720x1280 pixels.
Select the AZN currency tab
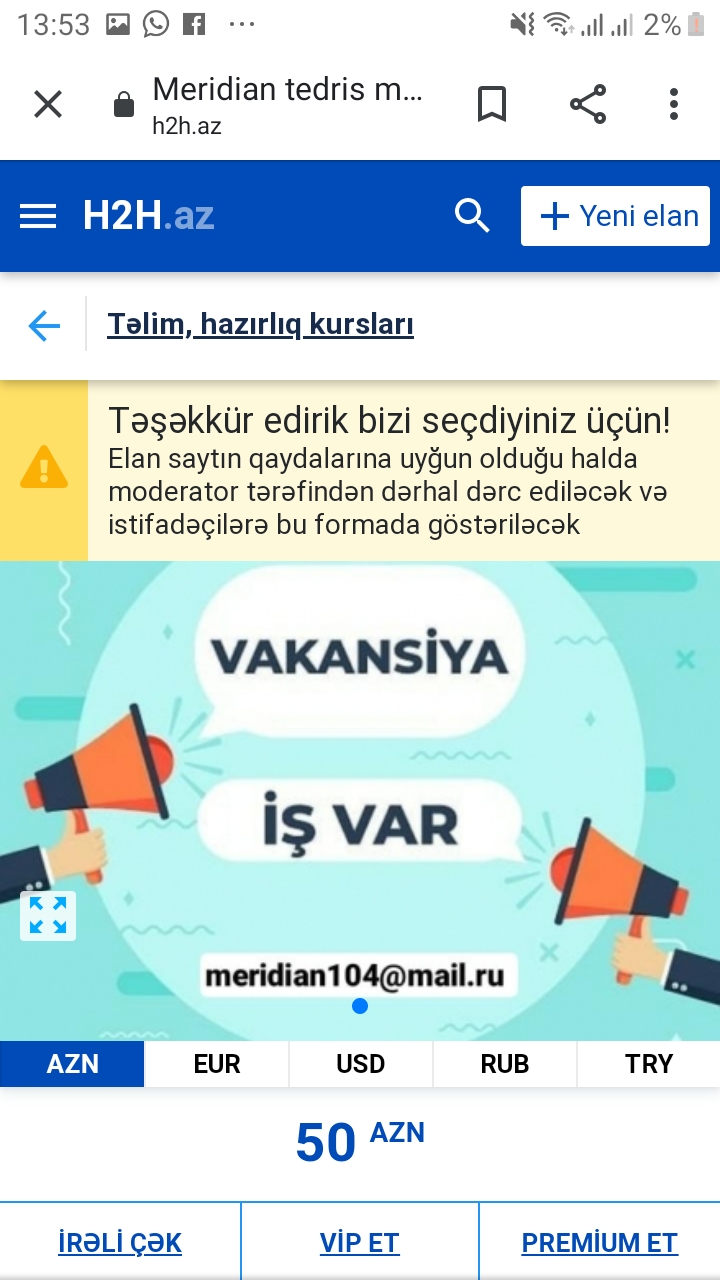pos(72,1064)
